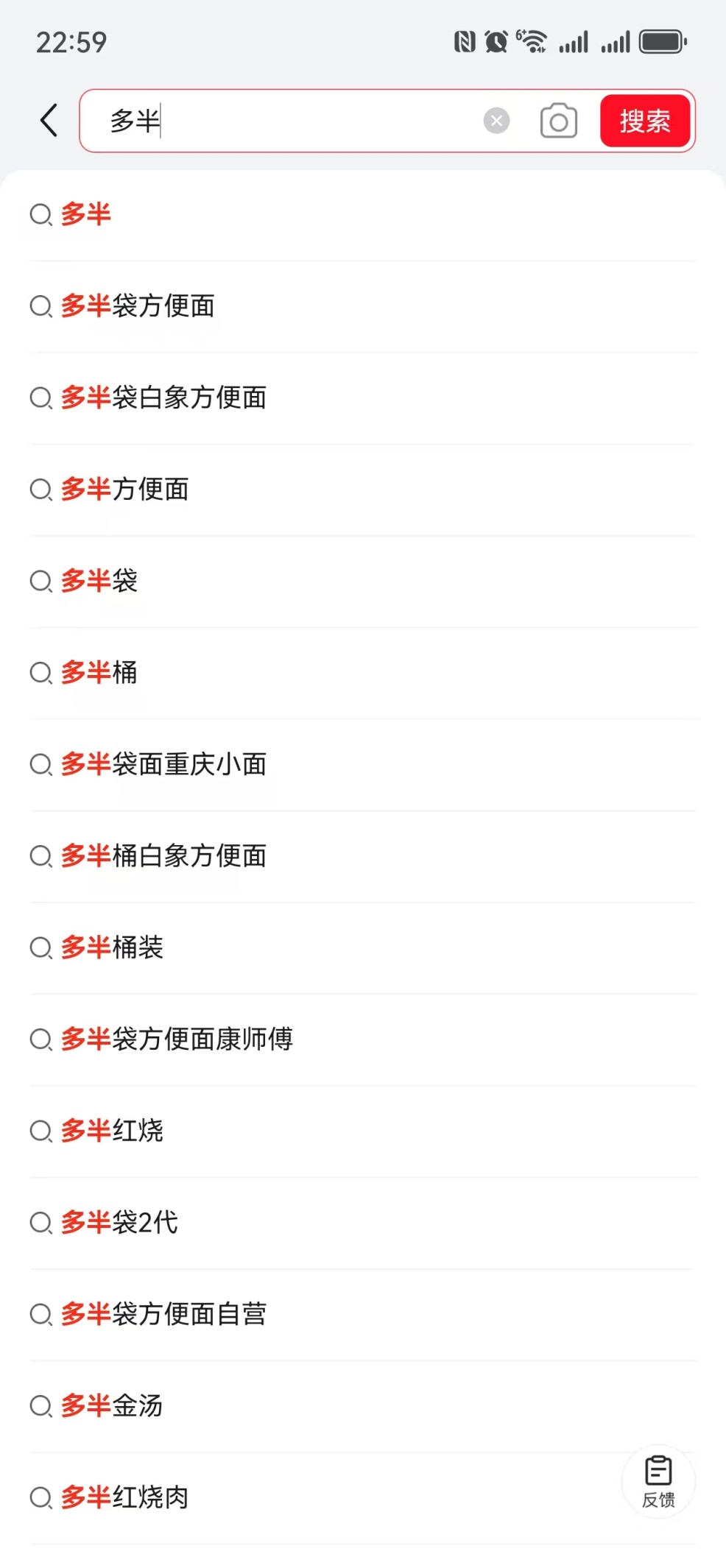Choose suggestion 多半袋方便面

tap(138, 306)
